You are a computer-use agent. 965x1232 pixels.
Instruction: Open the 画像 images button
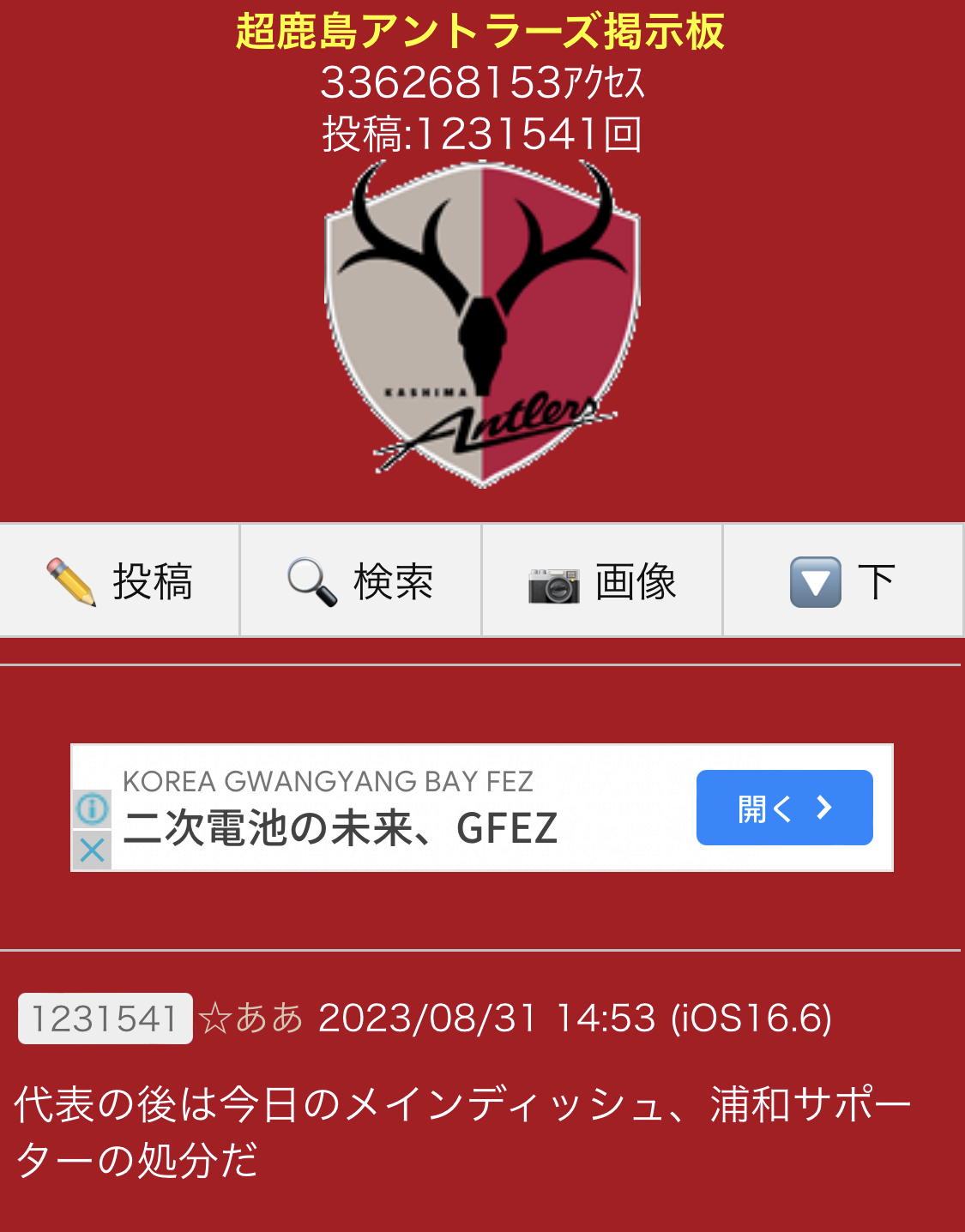click(602, 580)
